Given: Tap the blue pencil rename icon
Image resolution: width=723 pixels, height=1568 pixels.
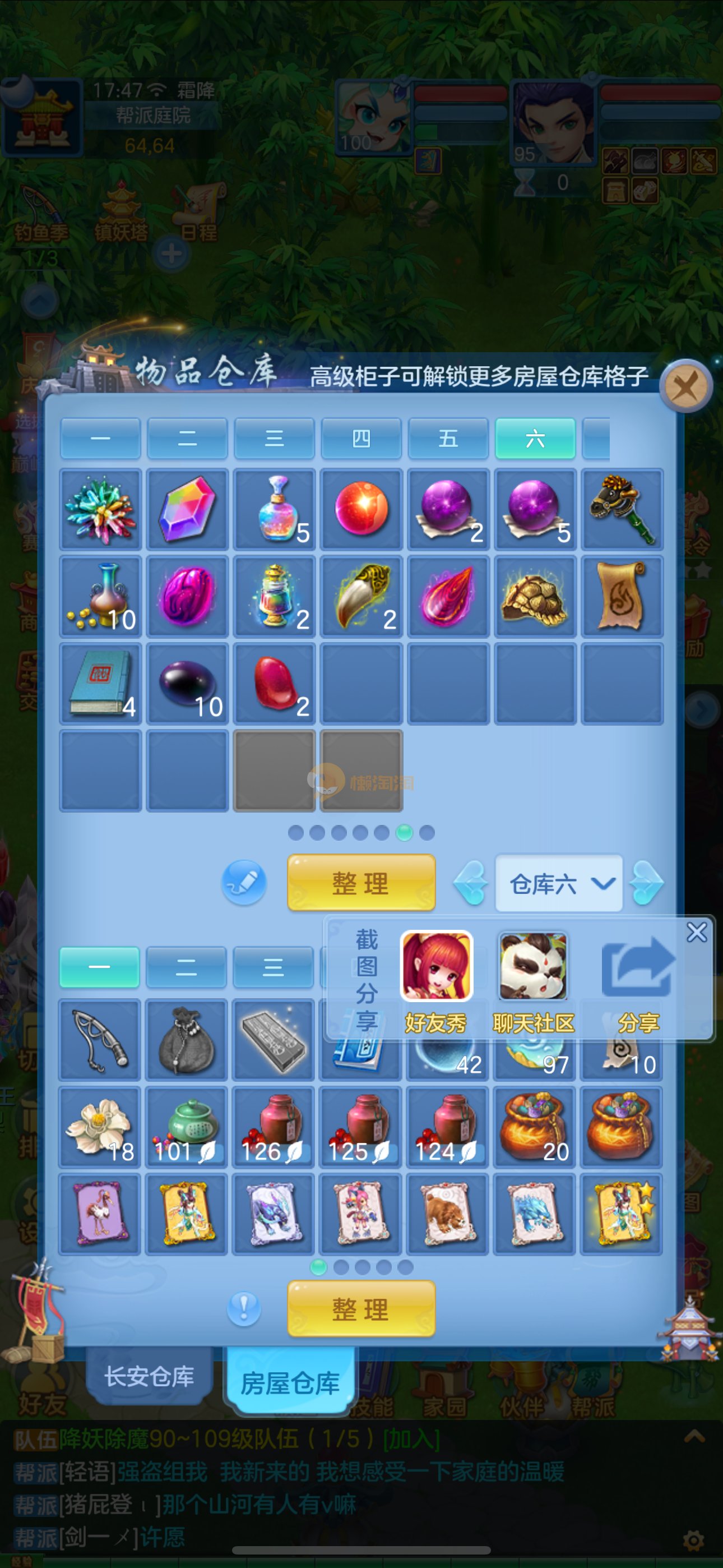Looking at the screenshot, I should 244,882.
